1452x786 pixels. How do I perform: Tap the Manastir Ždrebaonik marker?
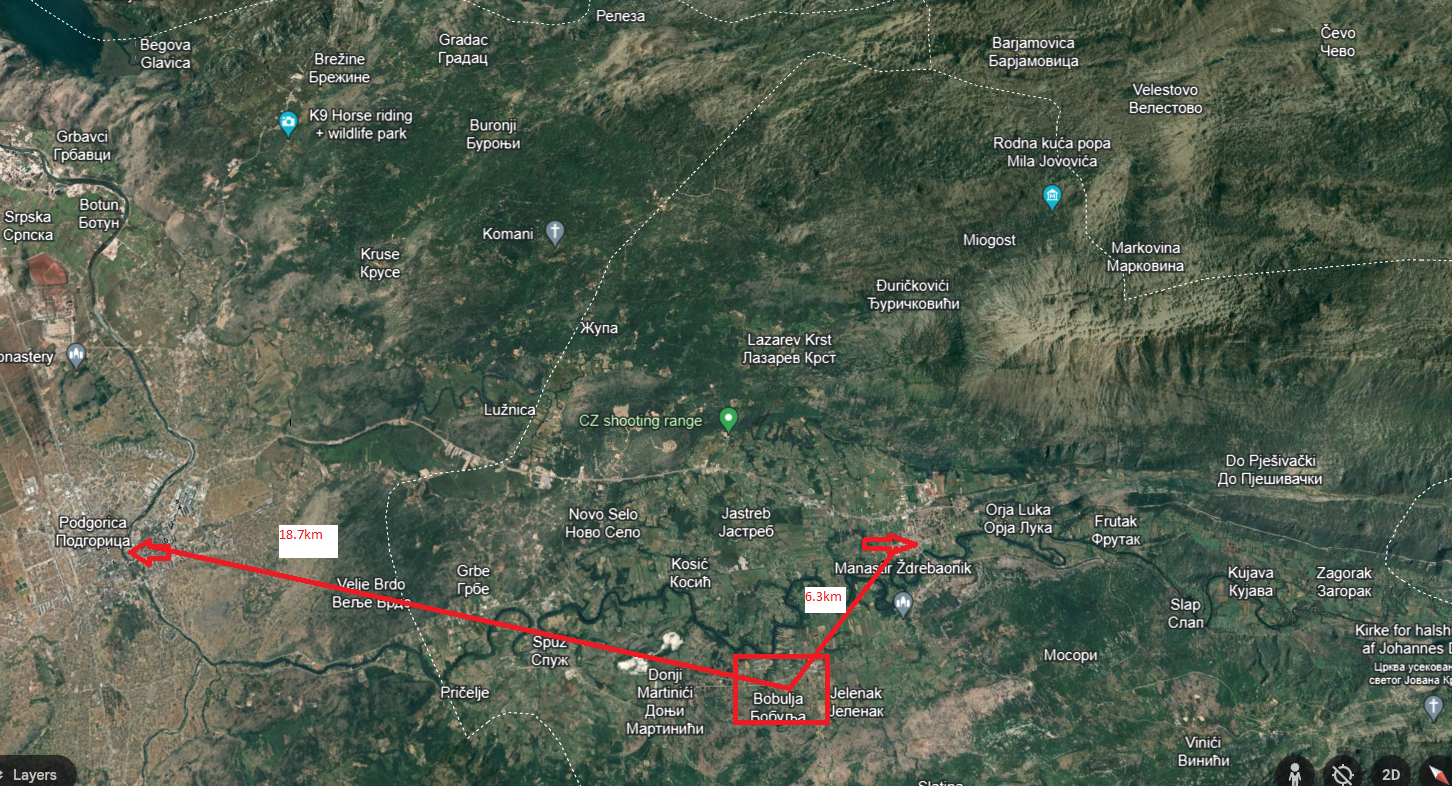pos(904,603)
